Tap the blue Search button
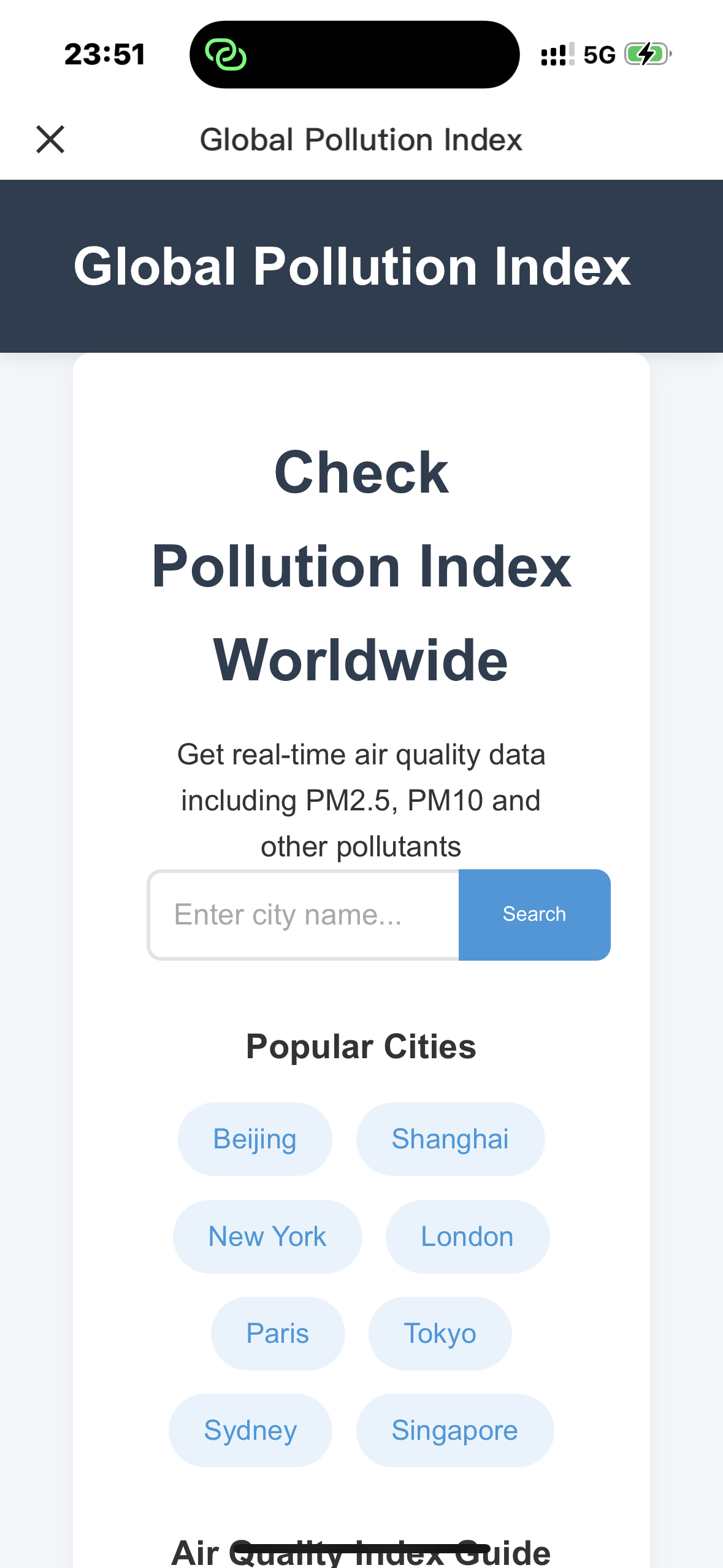Screen dimensions: 723x1568 pos(534,915)
